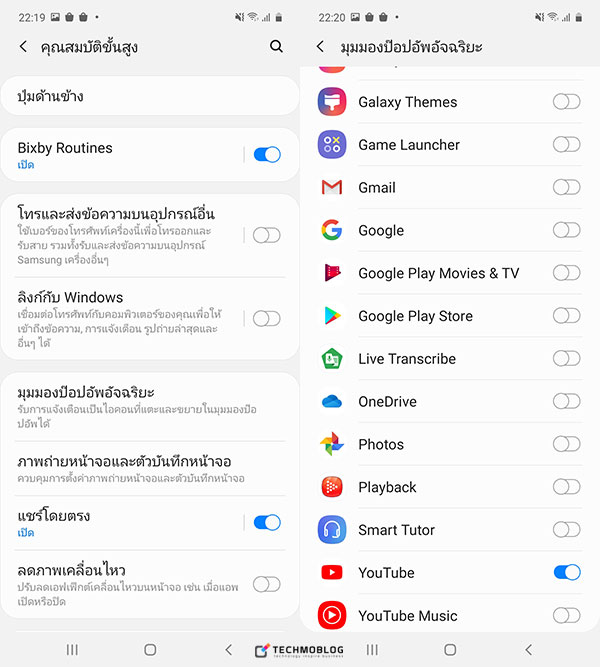
Task: Enable the link to Windows (ลิงก์กับ Windows) switch
Action: pyautogui.click(x=266, y=318)
